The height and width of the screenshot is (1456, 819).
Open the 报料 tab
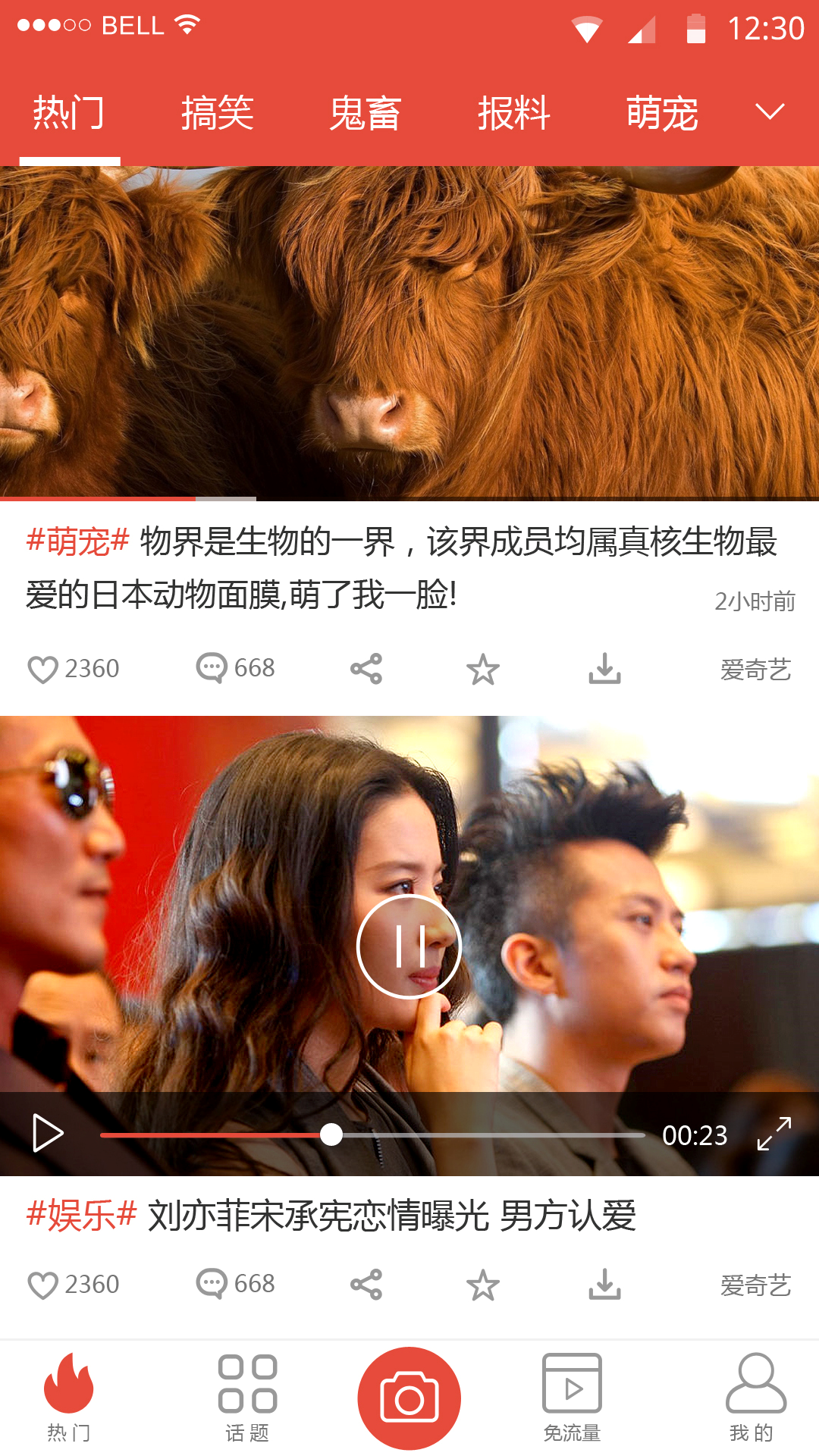coord(513,114)
